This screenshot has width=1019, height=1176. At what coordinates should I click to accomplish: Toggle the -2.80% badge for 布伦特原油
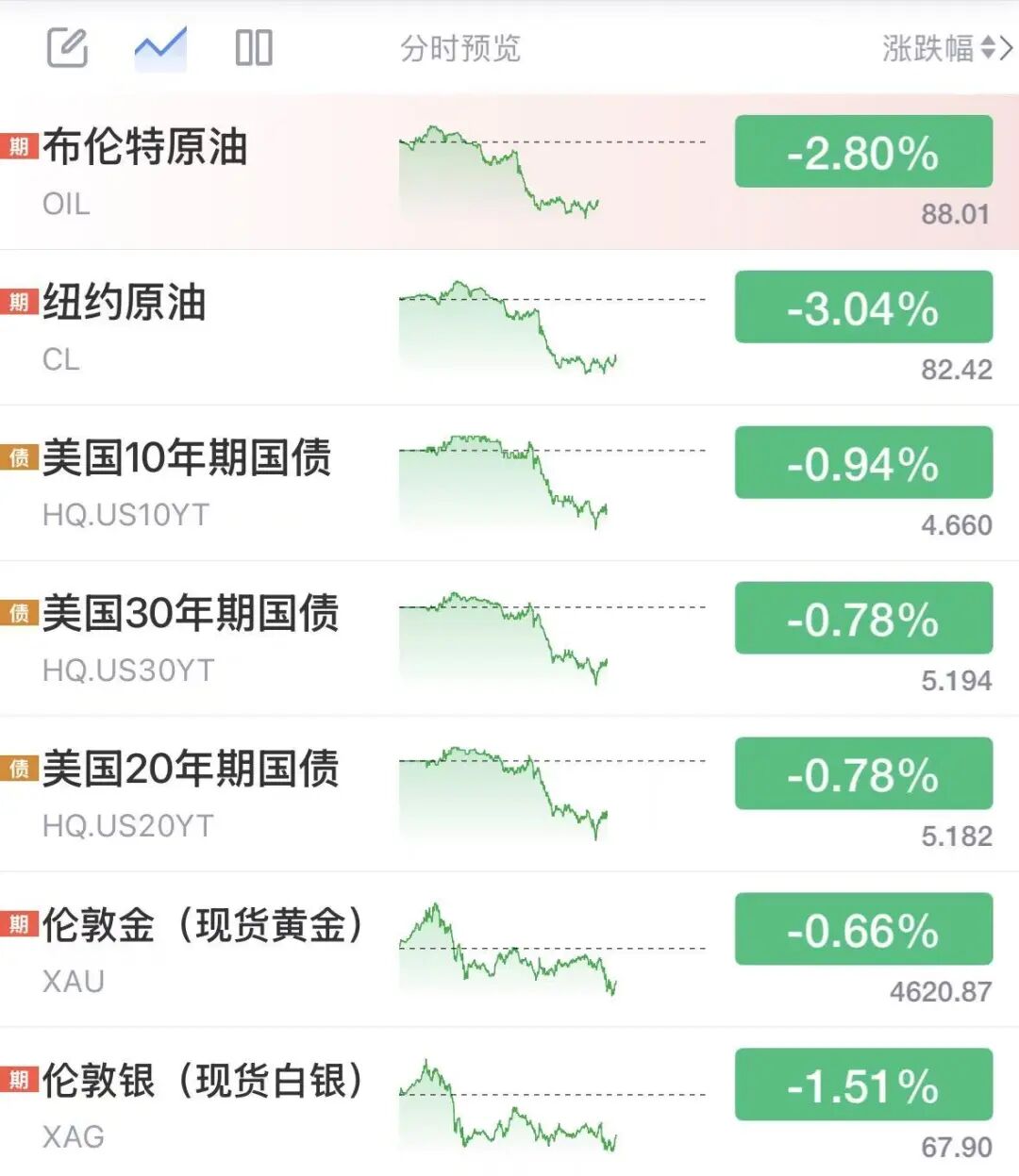tap(863, 151)
